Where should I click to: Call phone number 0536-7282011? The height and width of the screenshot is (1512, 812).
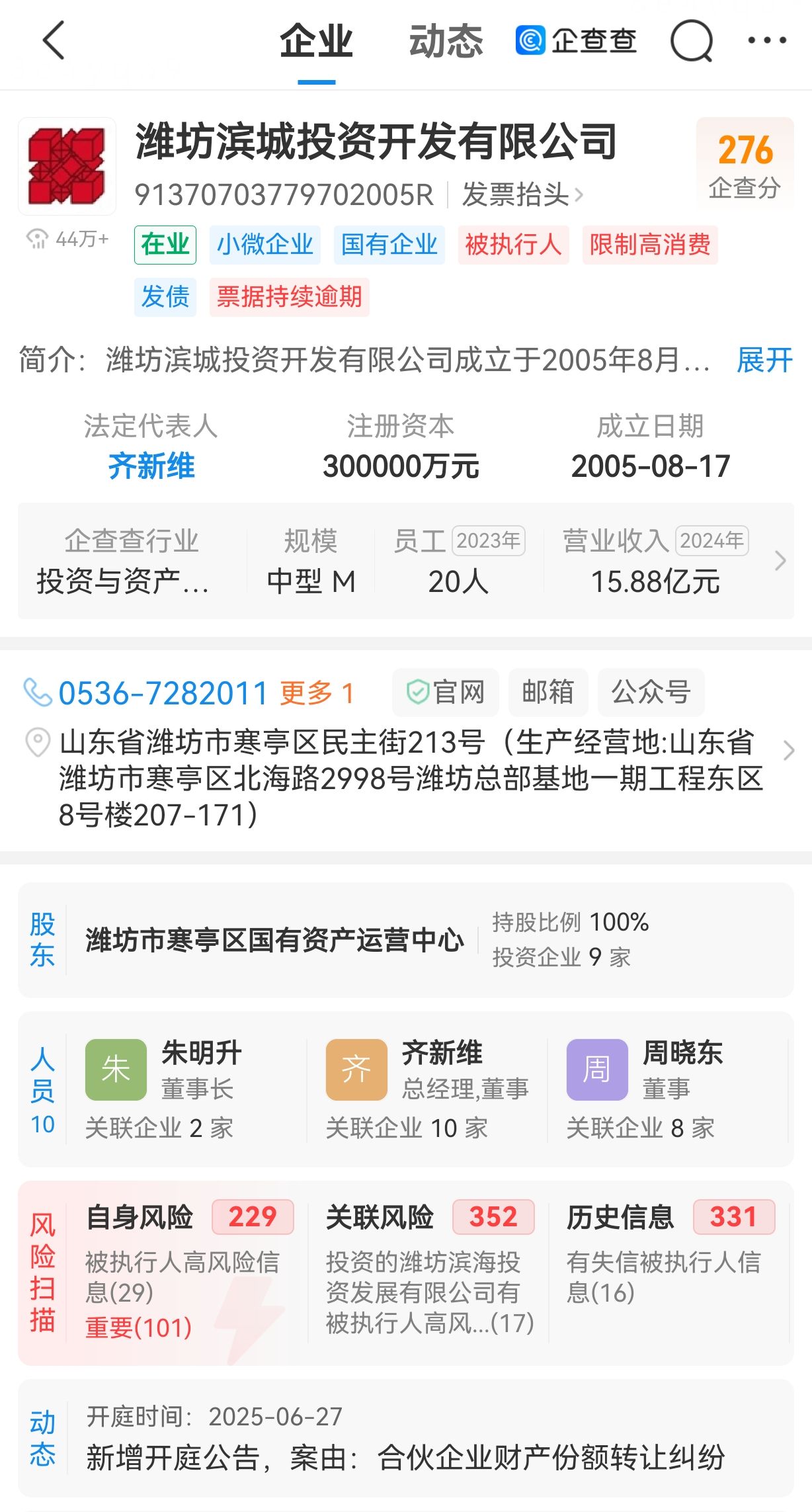point(162,693)
